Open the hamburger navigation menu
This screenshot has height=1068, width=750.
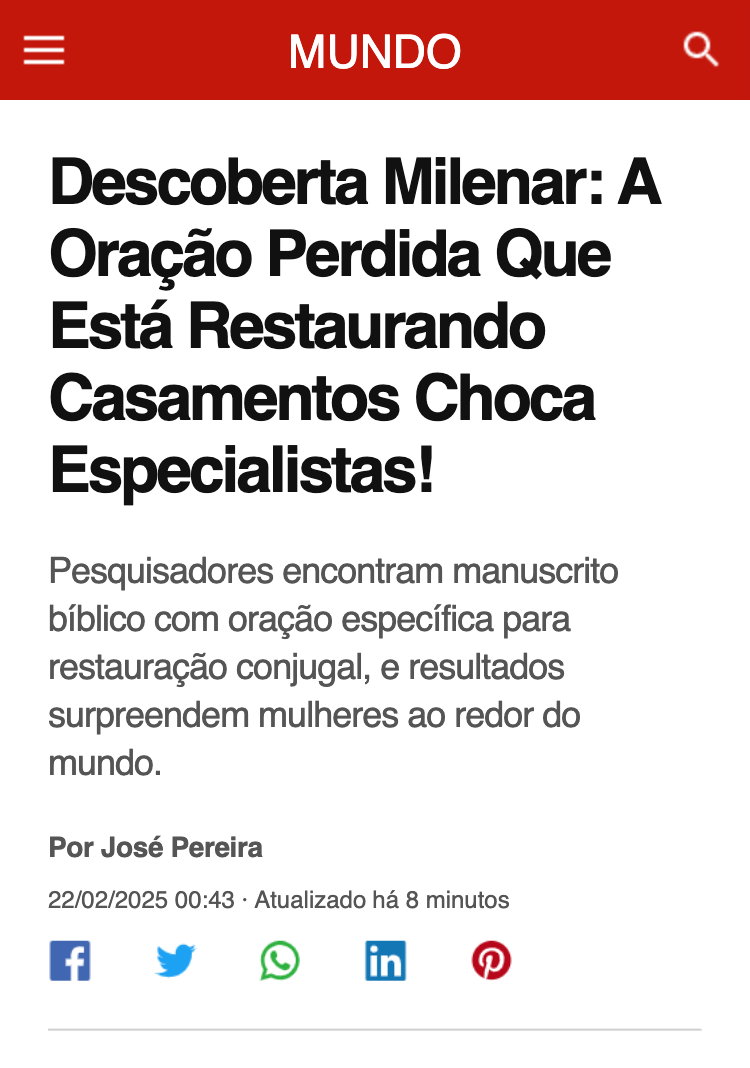[x=44, y=50]
